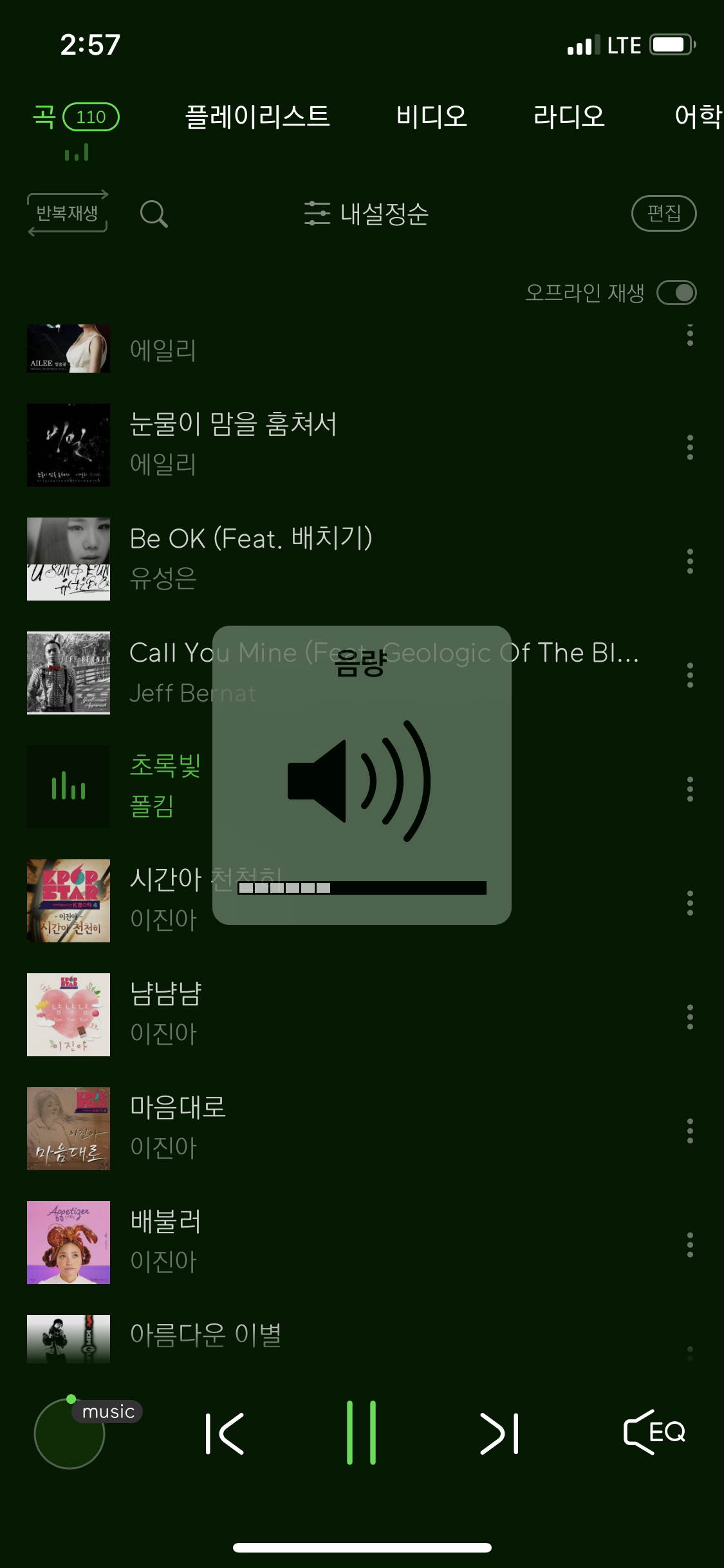Screen dimensions: 724x1568
Task: Play 냠냠냠 by 이진아
Action: 348,1014
